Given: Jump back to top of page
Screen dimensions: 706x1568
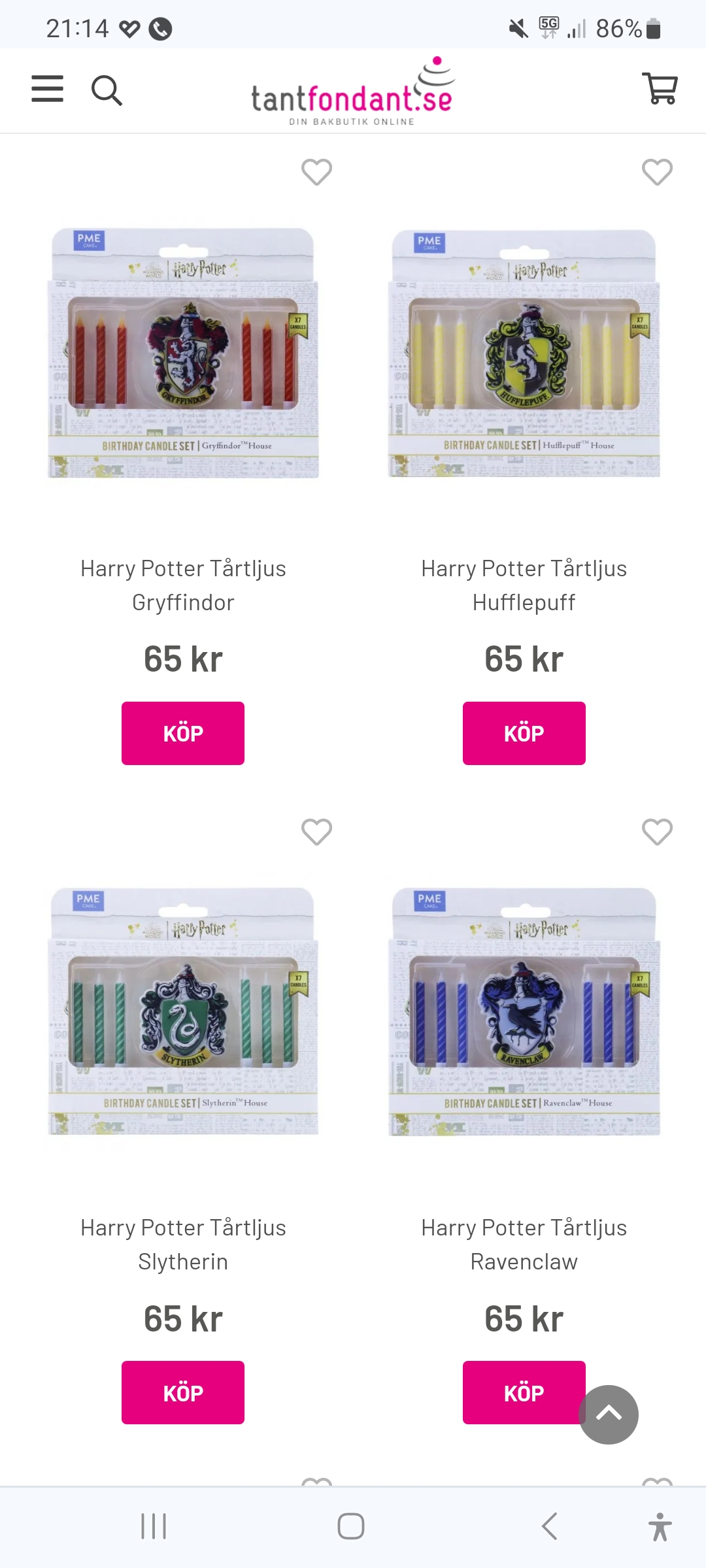Looking at the screenshot, I should (609, 1414).
